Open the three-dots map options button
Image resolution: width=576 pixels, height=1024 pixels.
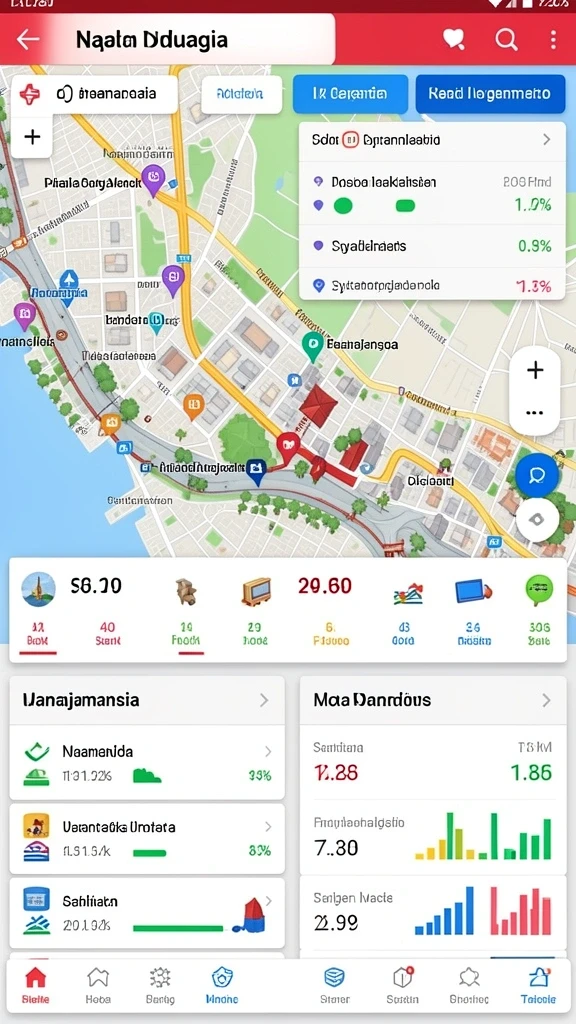[535, 413]
